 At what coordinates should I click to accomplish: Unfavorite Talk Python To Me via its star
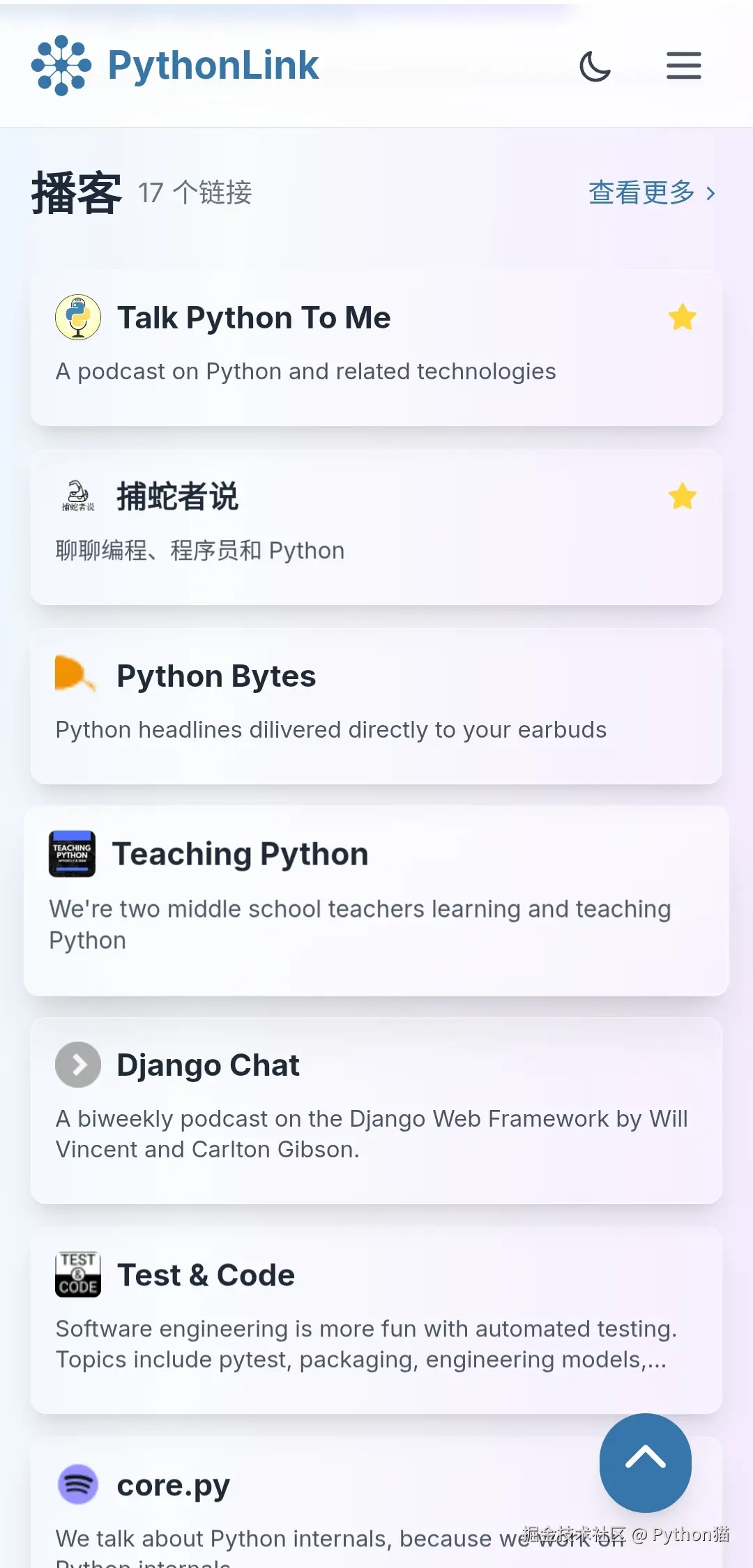[x=682, y=317]
